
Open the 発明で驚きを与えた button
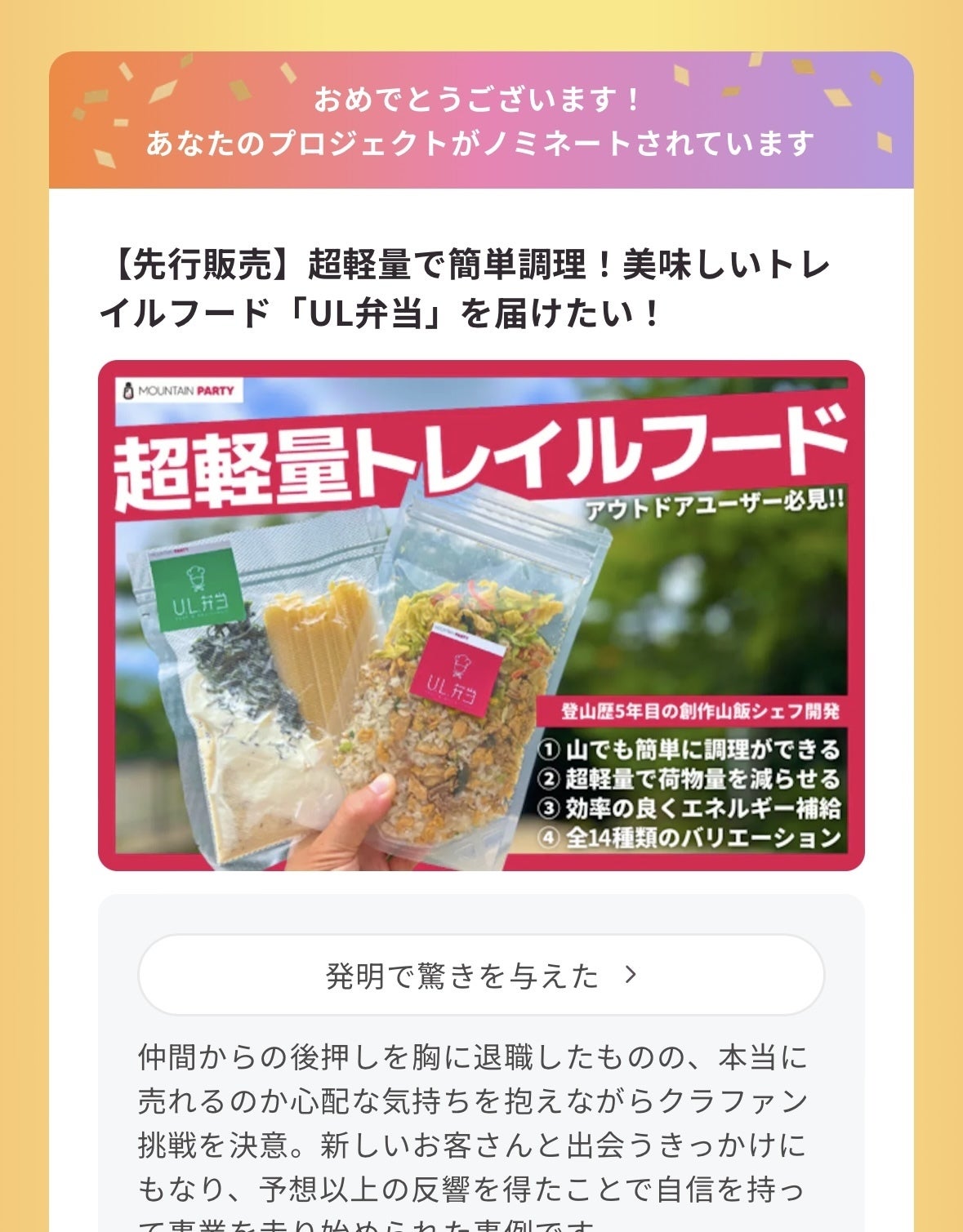tap(480, 975)
